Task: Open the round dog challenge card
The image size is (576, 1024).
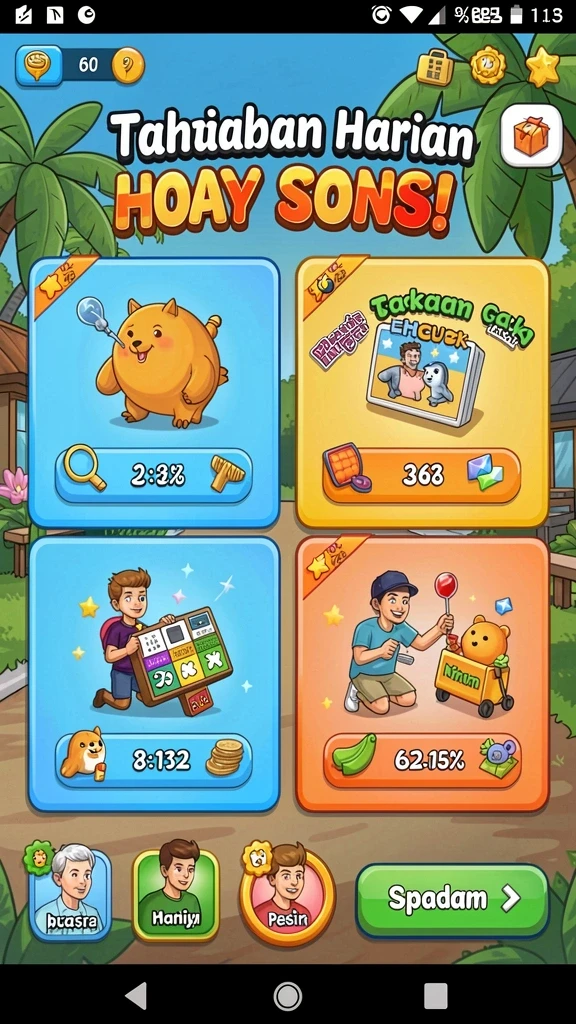Action: [x=154, y=392]
